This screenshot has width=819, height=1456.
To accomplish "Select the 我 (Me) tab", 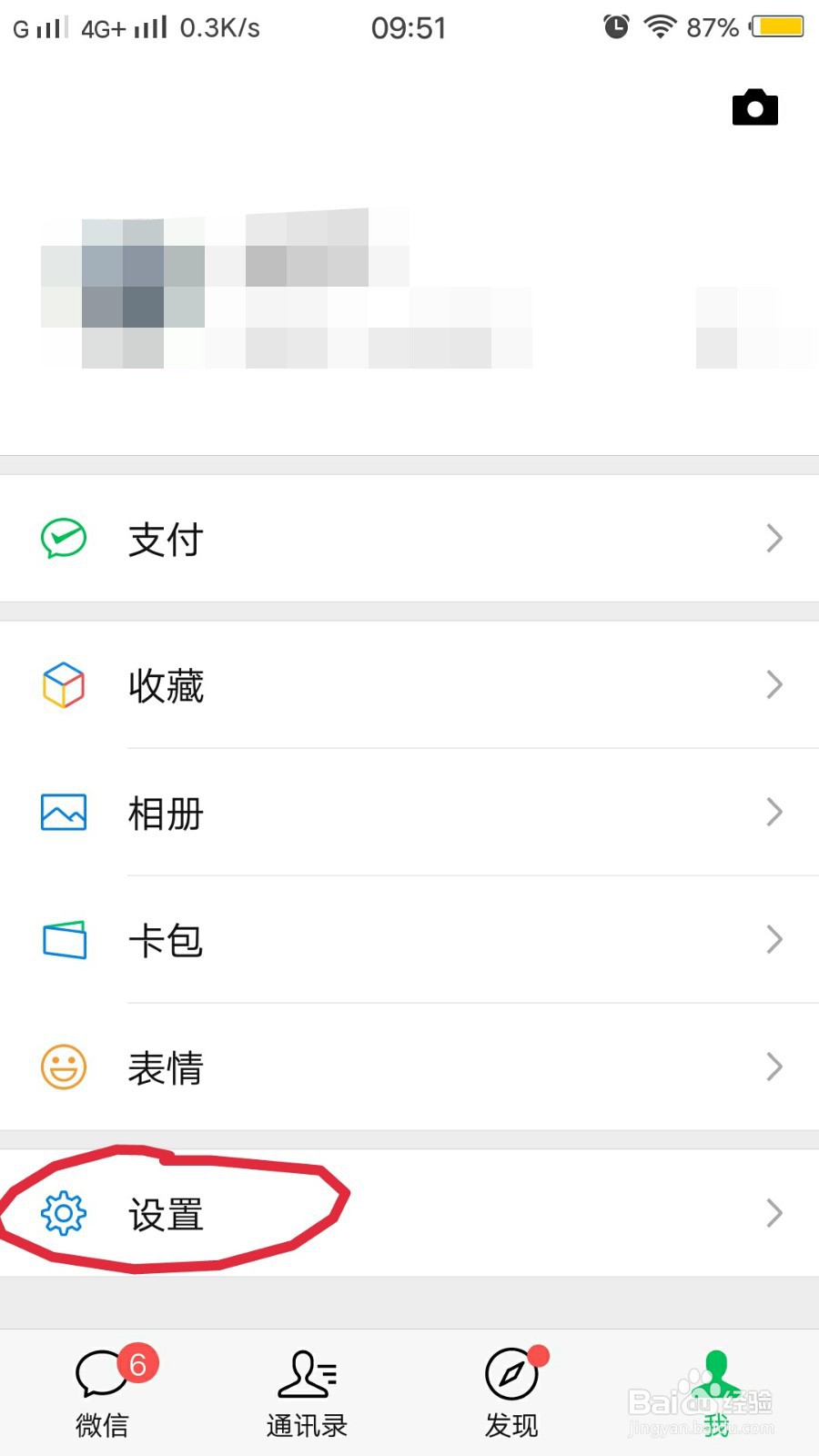I will point(716,1392).
